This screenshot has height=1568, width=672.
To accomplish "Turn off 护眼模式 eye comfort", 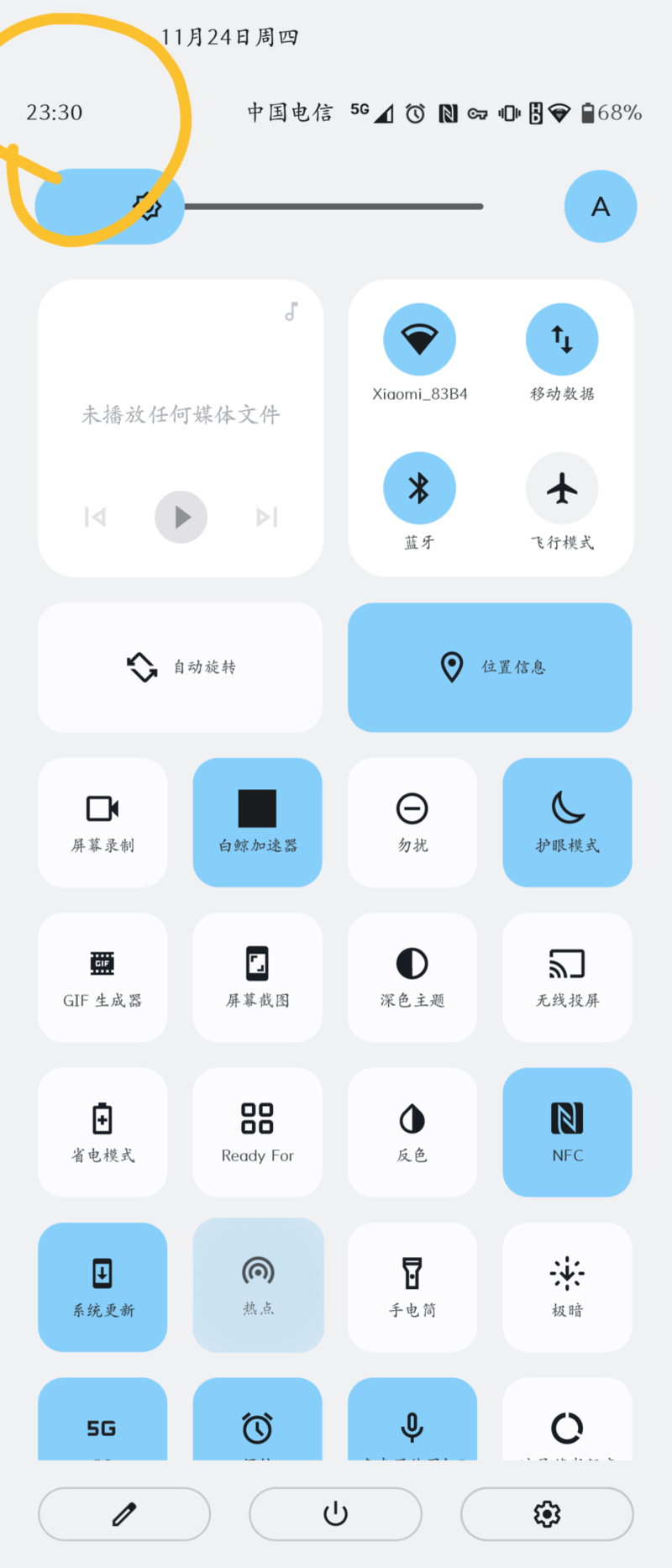I will coord(567,822).
